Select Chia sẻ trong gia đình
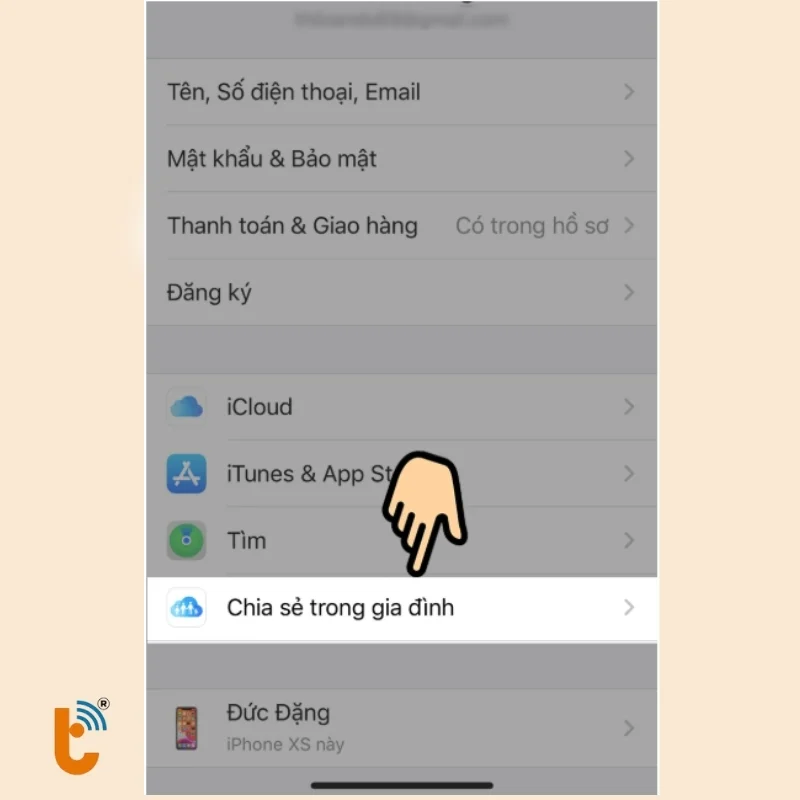The width and height of the screenshot is (800, 800). click(x=400, y=608)
